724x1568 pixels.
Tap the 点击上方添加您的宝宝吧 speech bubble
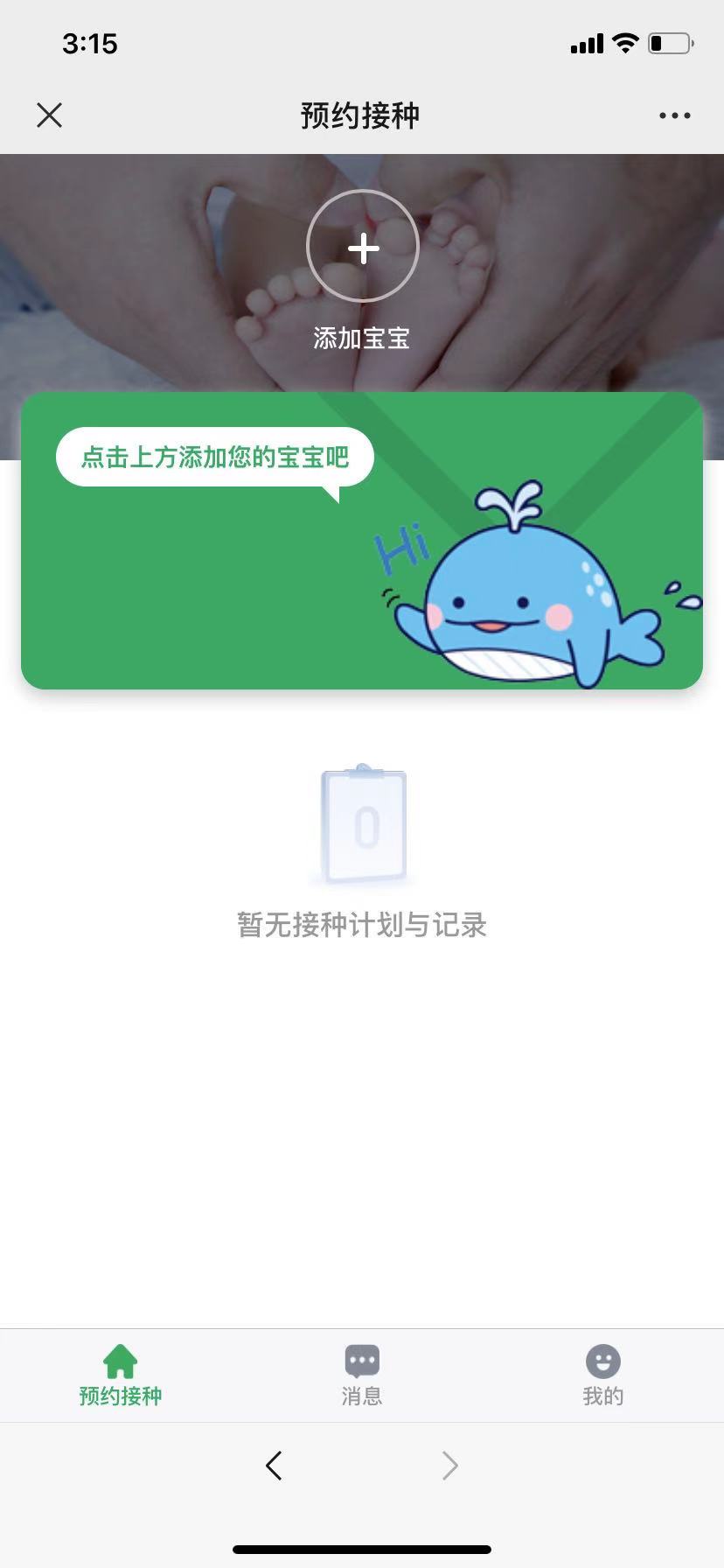pos(214,456)
